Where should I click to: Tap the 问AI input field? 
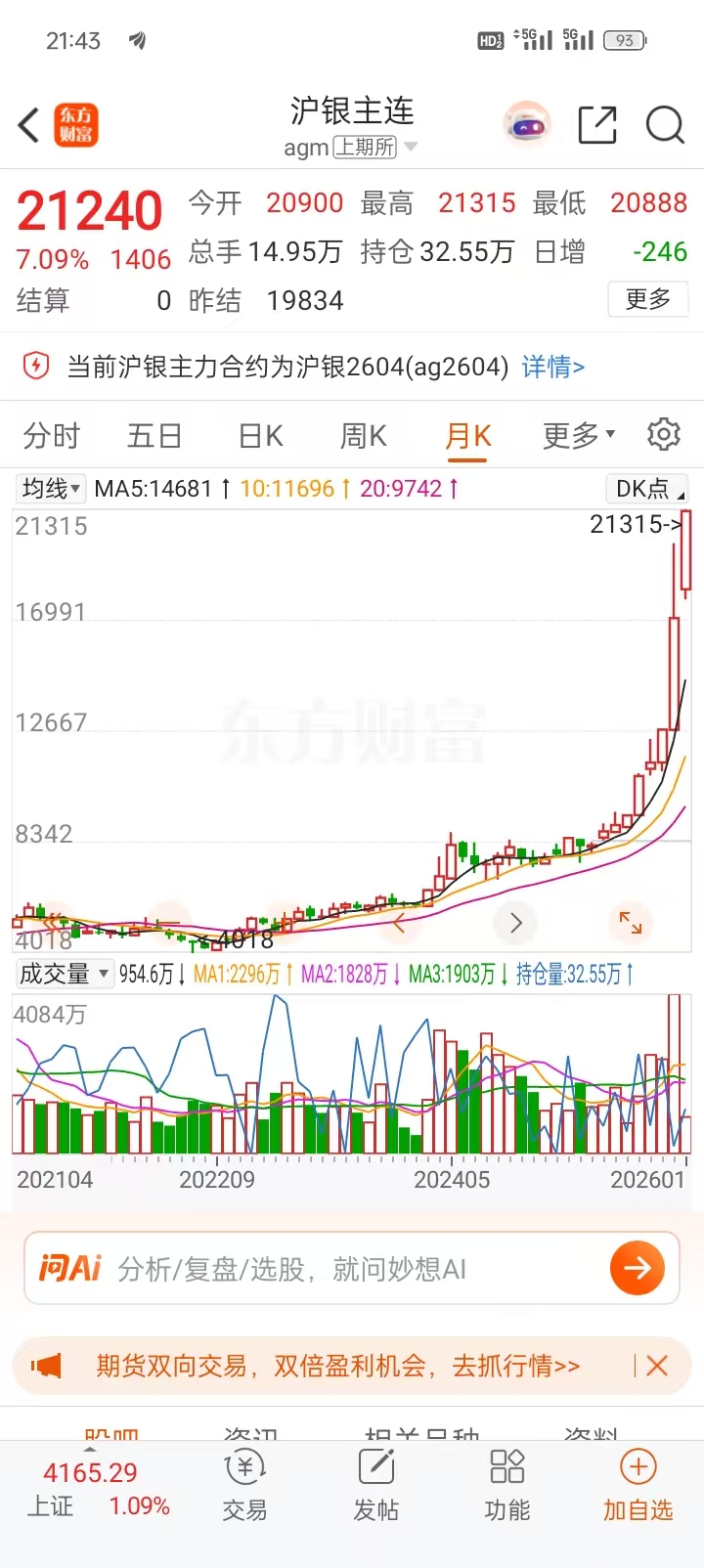point(352,1269)
